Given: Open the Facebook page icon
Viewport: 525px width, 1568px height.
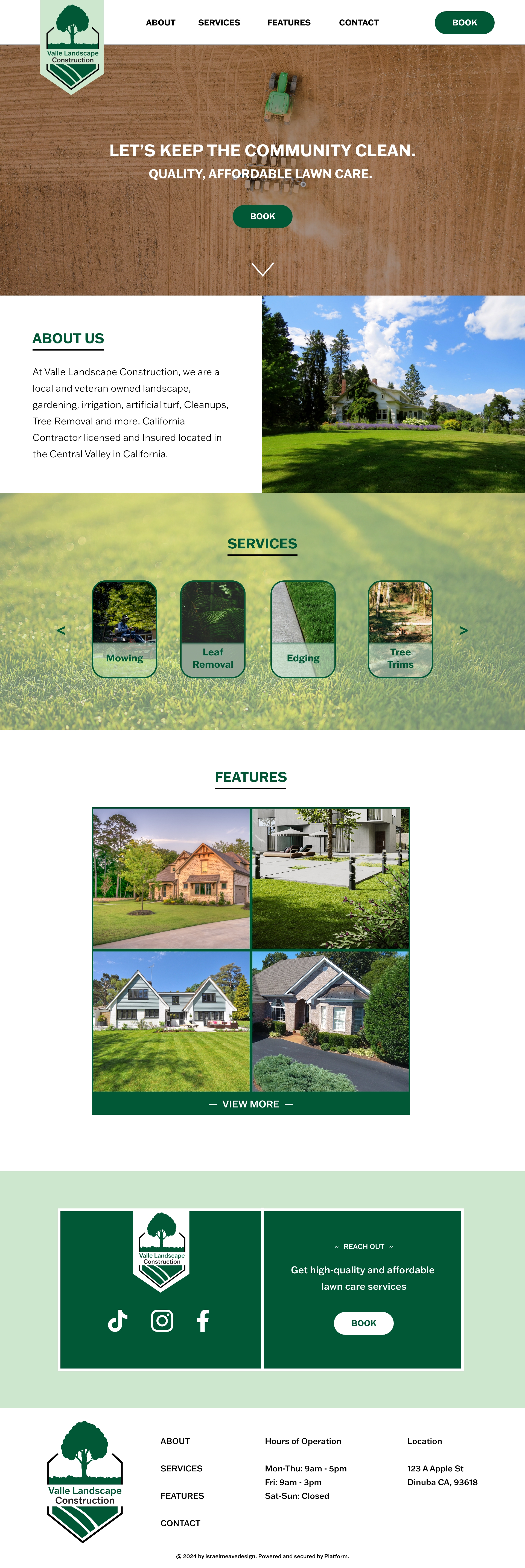Looking at the screenshot, I should coord(203,1321).
